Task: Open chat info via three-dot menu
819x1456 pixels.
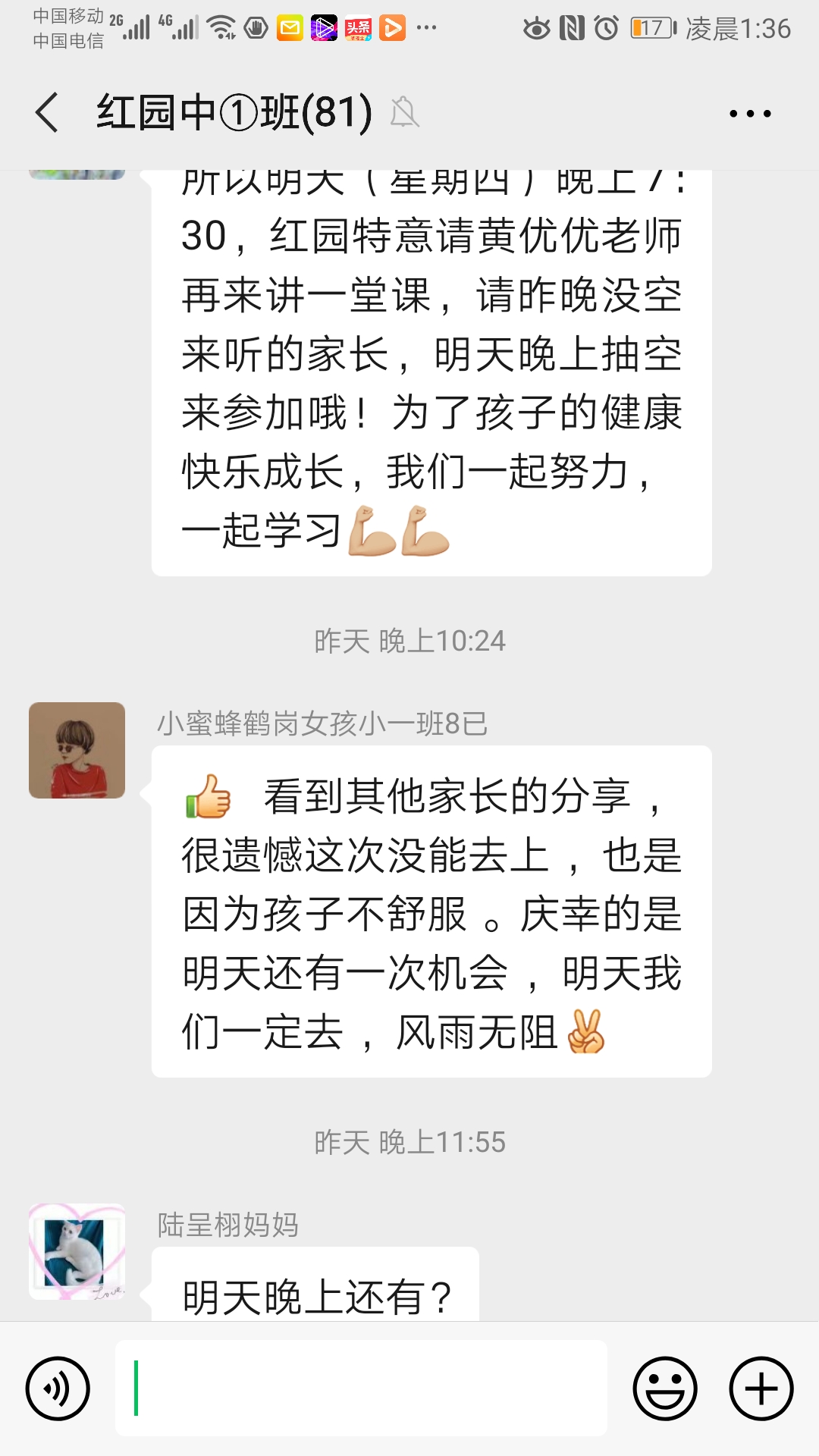Action: [x=749, y=114]
